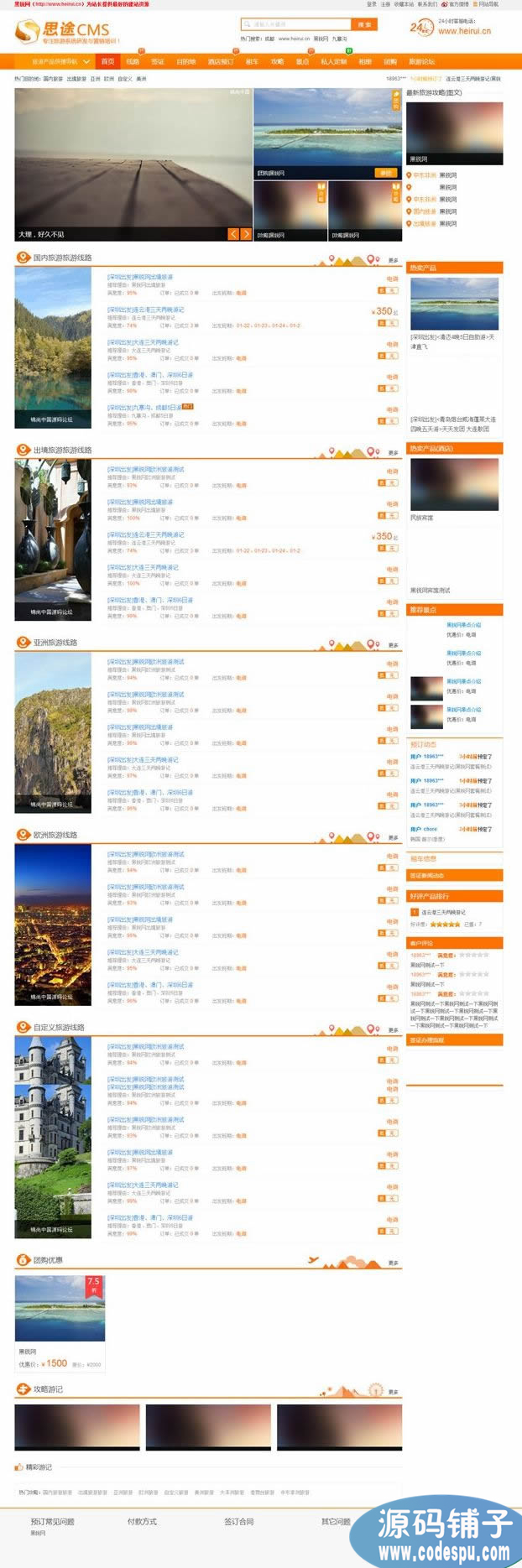The image size is (522, 1568).
Task: Visit the 旅游论坛 nav tab
Action: pyautogui.click(x=421, y=61)
